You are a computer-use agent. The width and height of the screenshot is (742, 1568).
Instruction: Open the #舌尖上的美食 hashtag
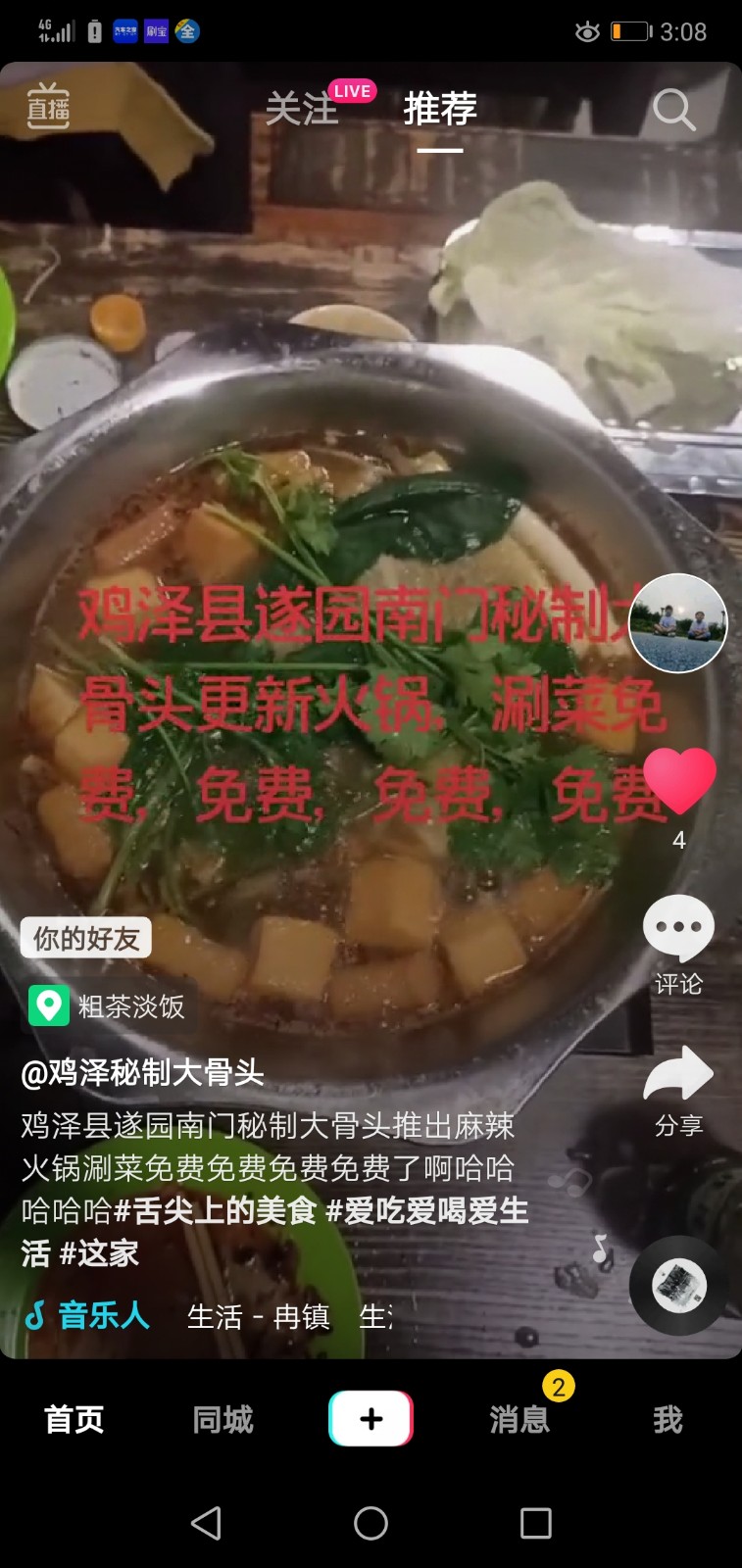click(216, 1211)
